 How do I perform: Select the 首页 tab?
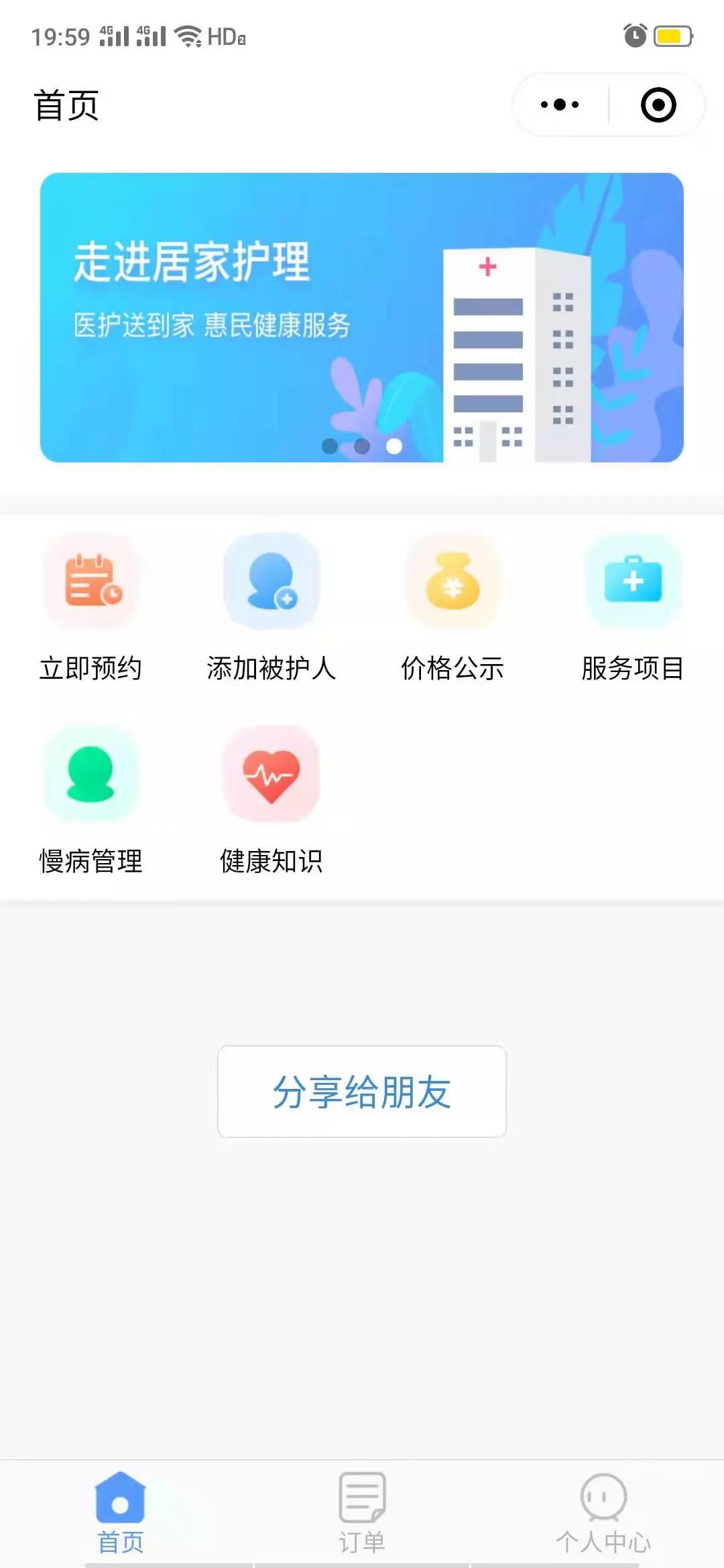coord(121,1513)
